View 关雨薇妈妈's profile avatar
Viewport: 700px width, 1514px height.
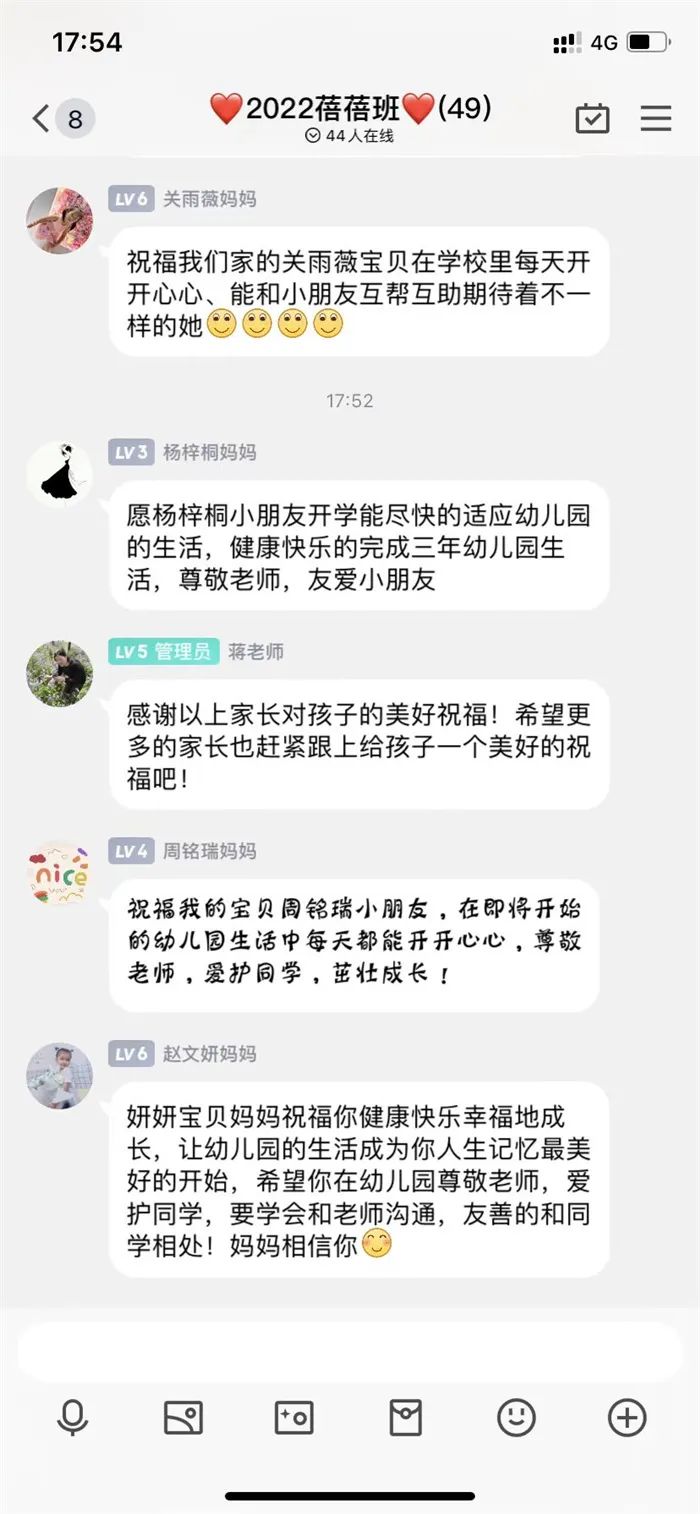click(x=59, y=221)
